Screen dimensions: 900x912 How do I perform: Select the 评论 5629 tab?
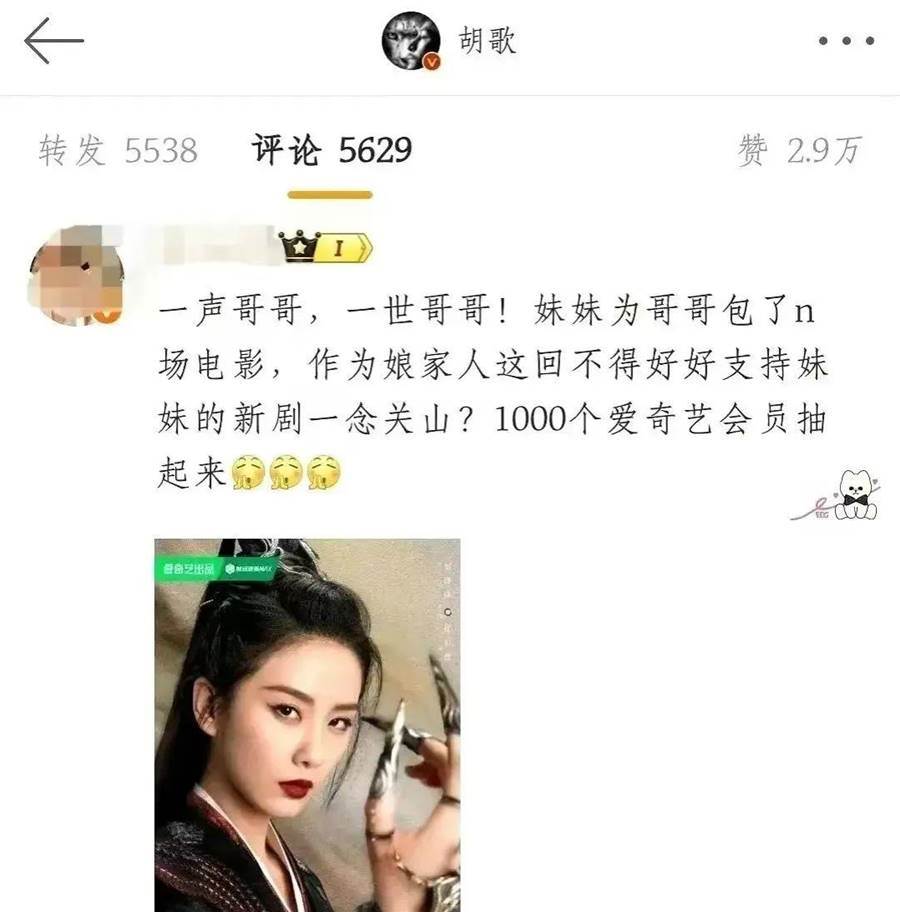coord(331,151)
